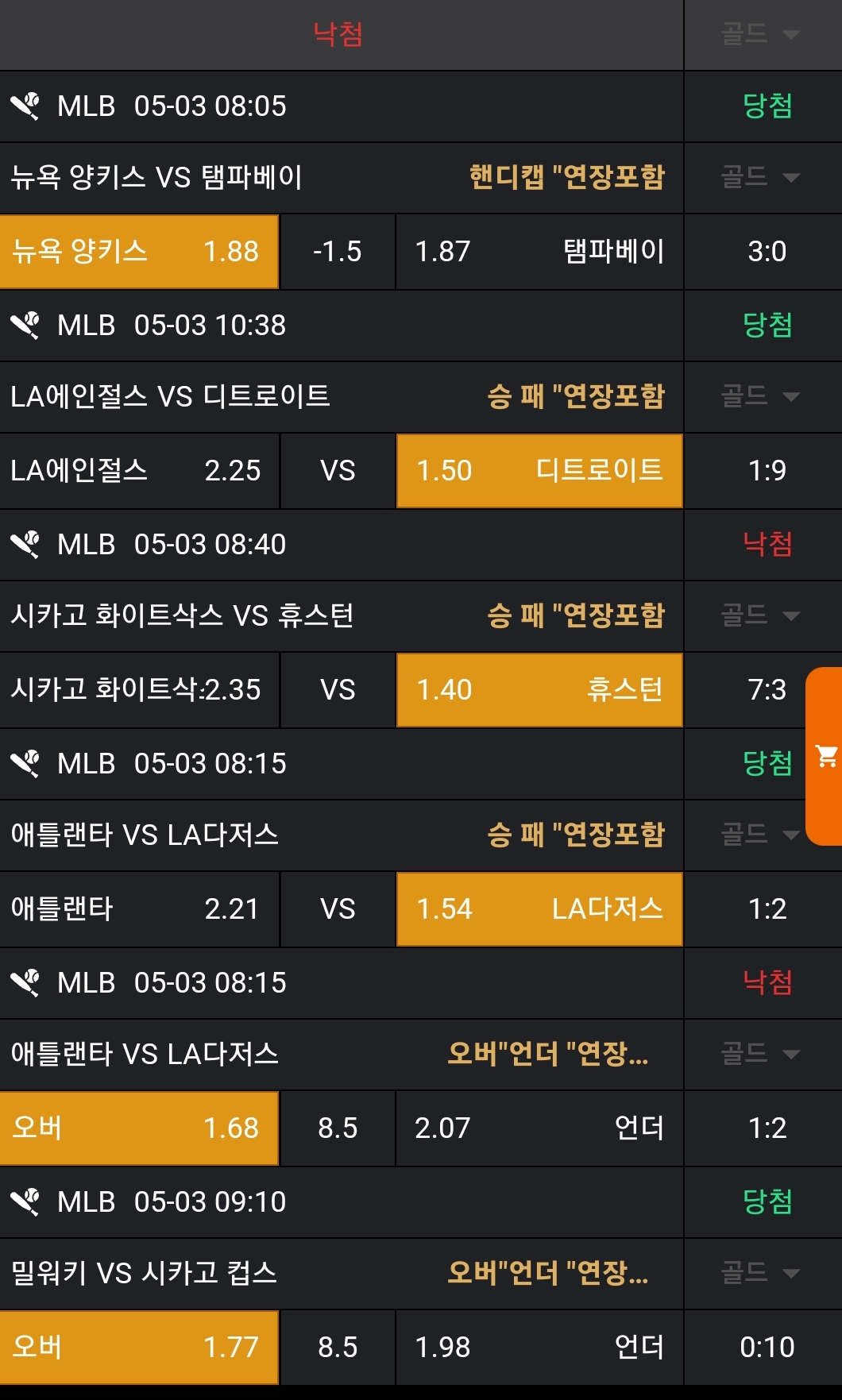842x1400 pixels.
Task: Open the orange shopping cart button
Action: [826, 756]
